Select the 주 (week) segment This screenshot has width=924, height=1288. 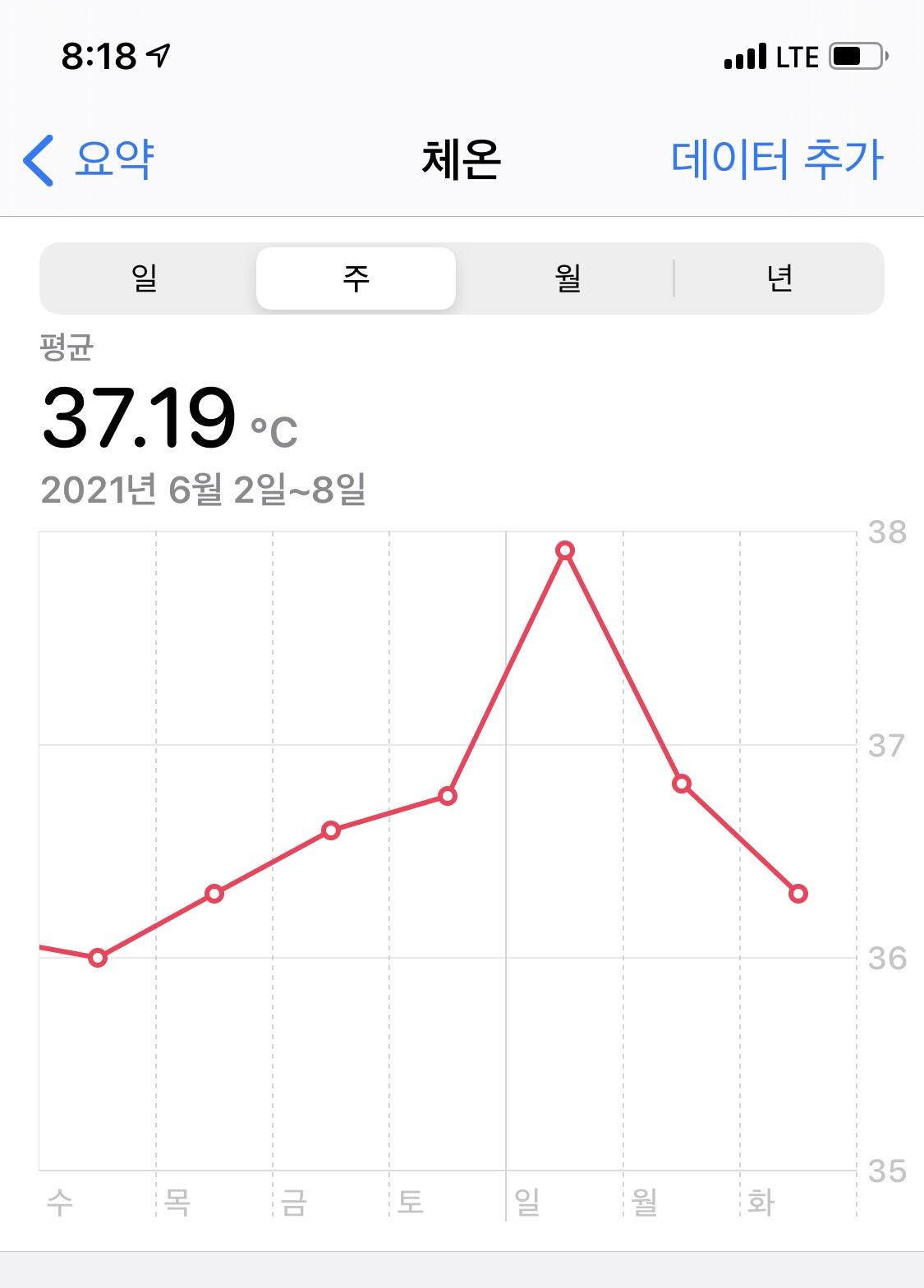tap(356, 278)
